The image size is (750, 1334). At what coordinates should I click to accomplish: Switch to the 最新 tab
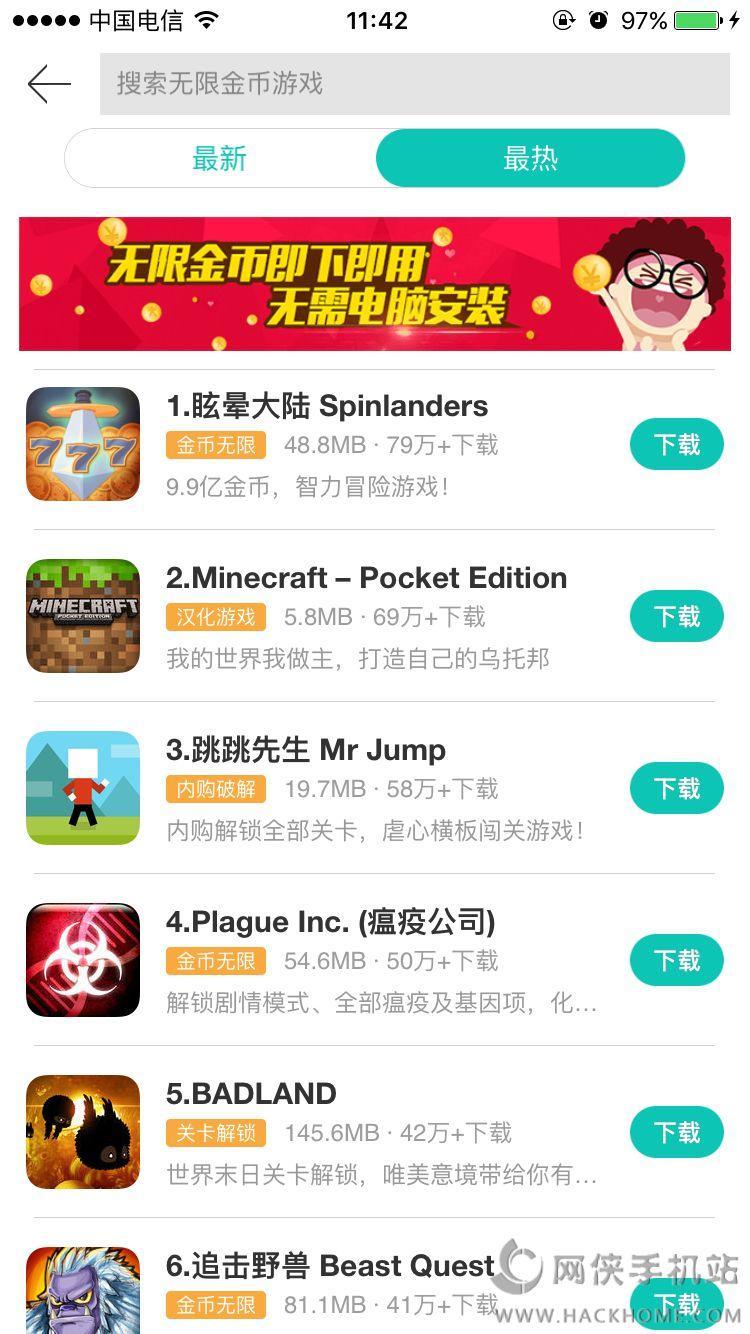tap(220, 158)
